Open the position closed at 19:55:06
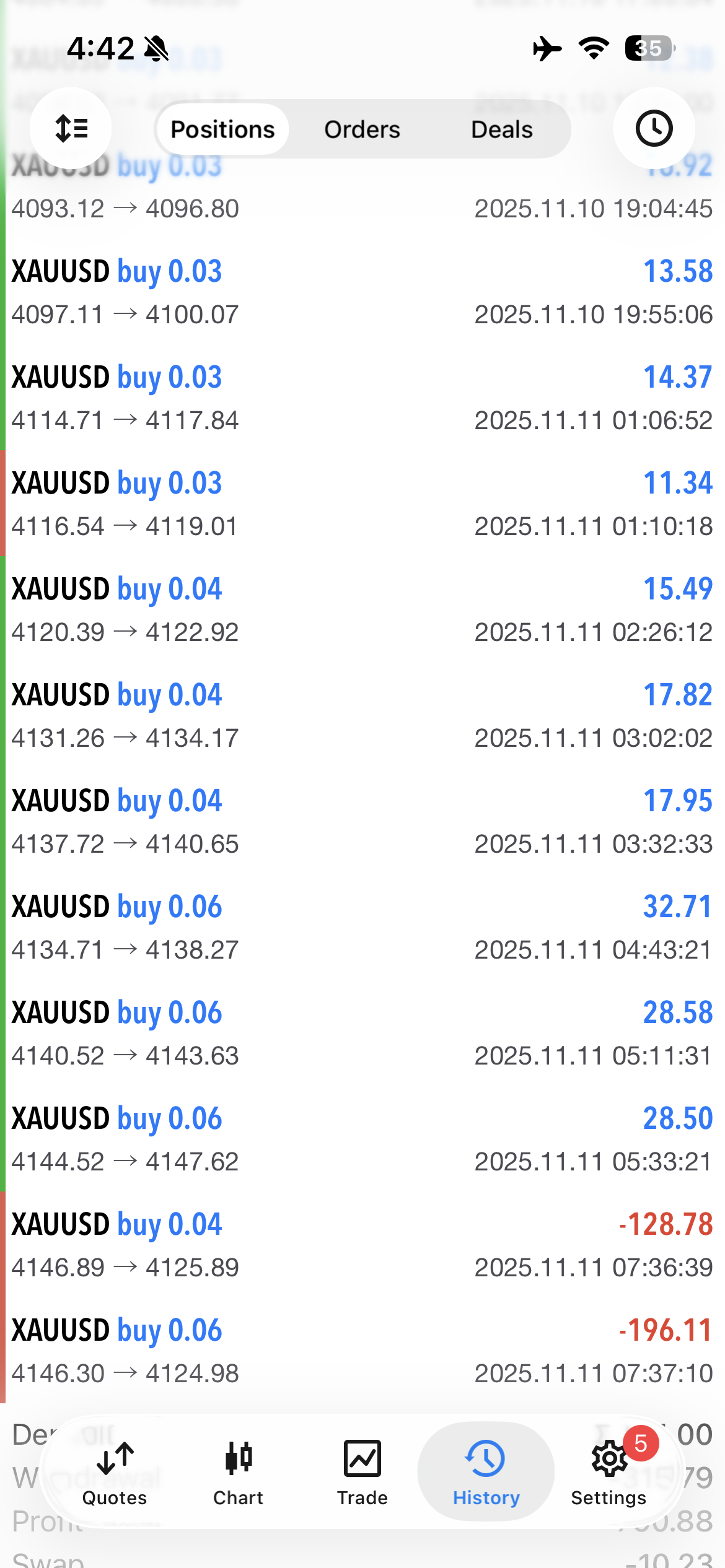725x1568 pixels. [x=362, y=292]
